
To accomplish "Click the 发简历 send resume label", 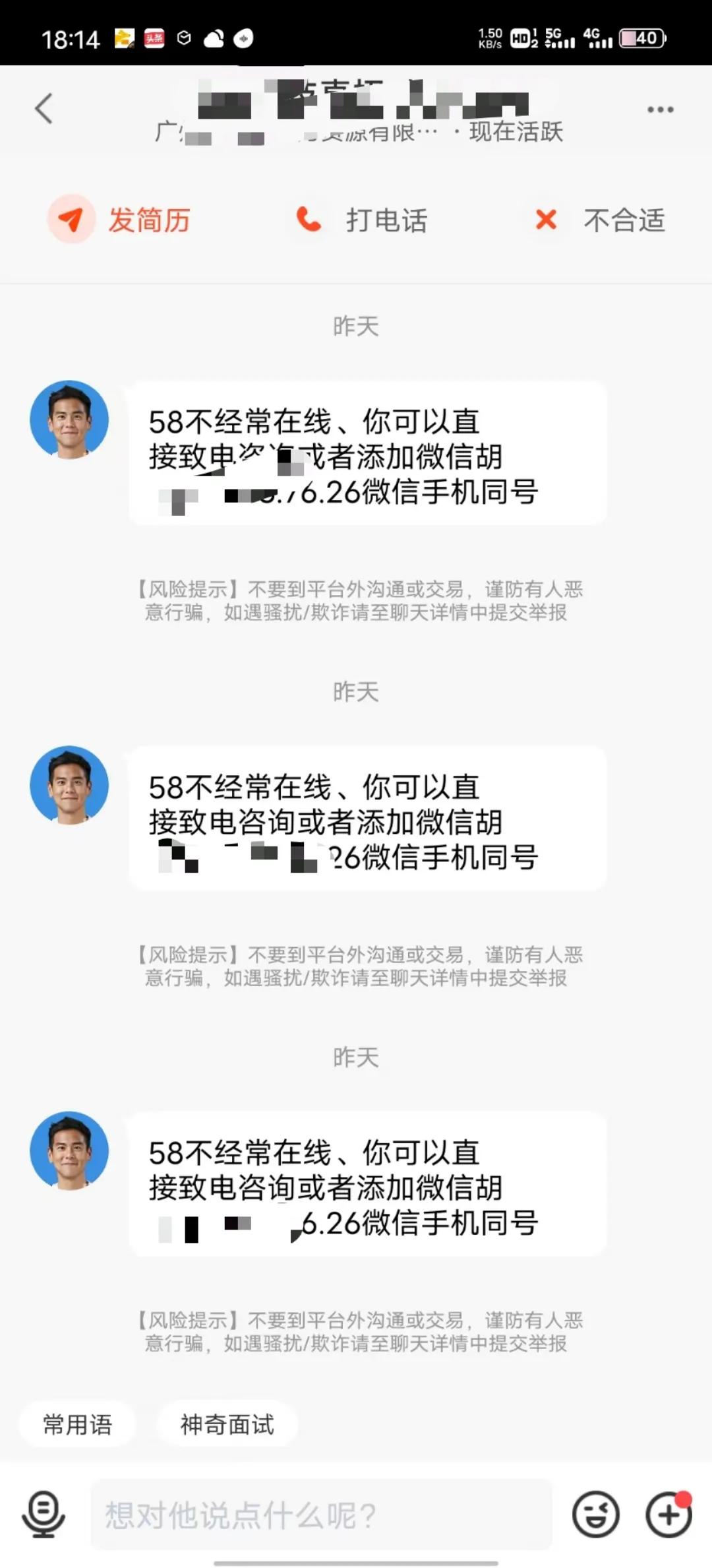I will coord(149,220).
